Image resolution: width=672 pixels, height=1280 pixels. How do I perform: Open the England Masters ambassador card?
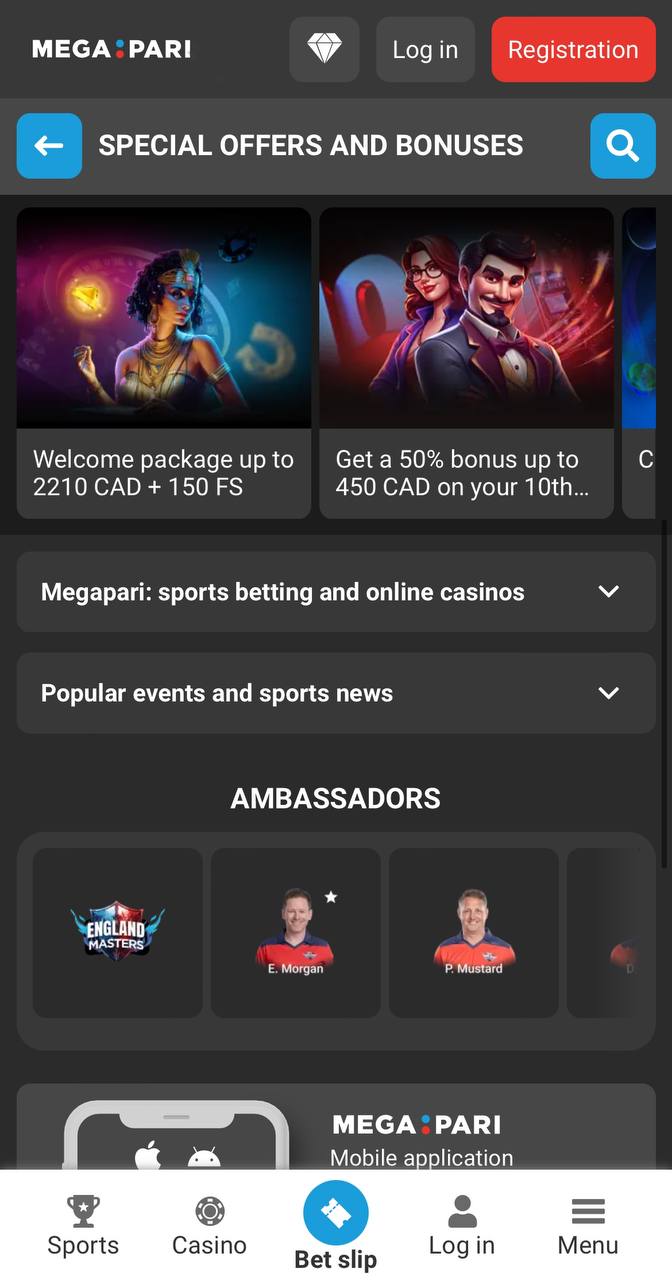pos(118,933)
